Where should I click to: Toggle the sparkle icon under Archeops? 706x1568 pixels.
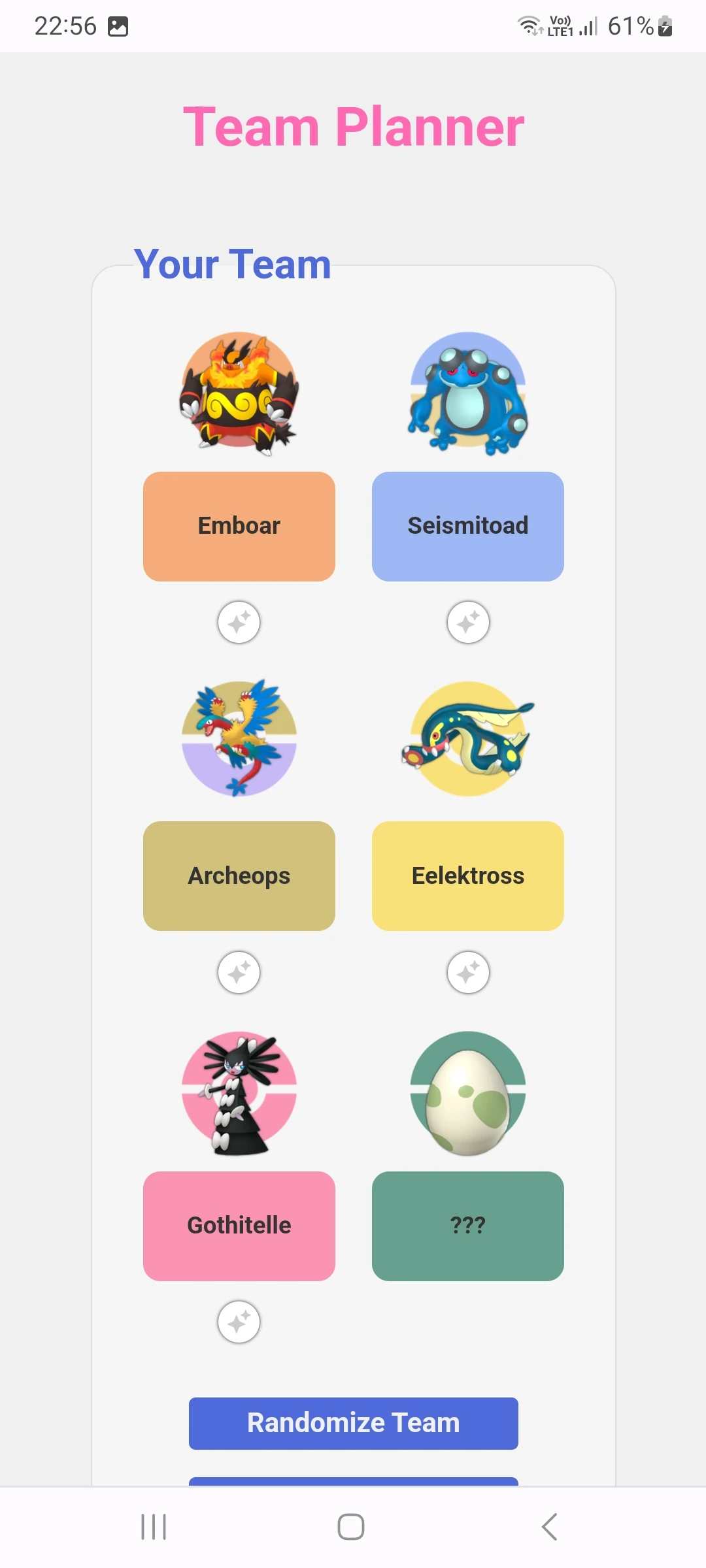tap(239, 972)
